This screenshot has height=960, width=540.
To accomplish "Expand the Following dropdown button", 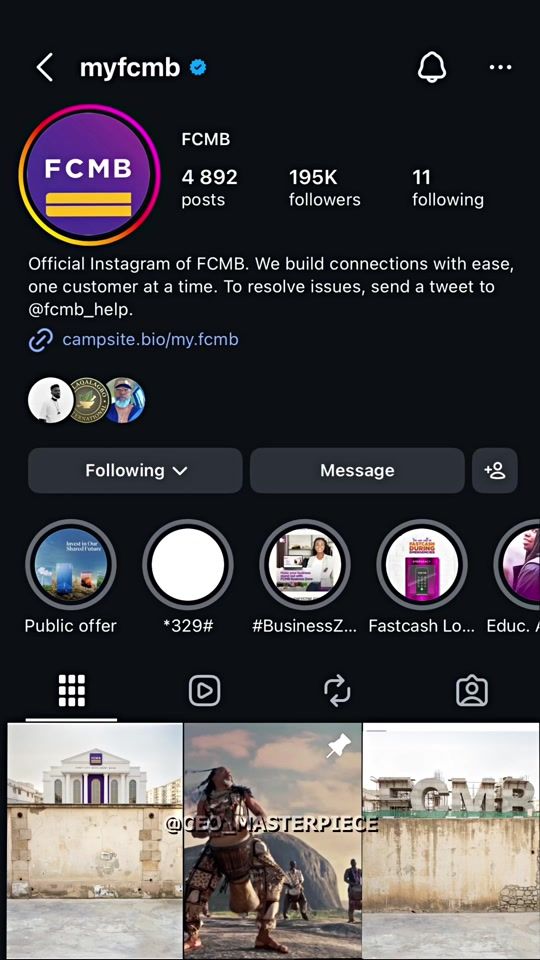I will (x=135, y=470).
